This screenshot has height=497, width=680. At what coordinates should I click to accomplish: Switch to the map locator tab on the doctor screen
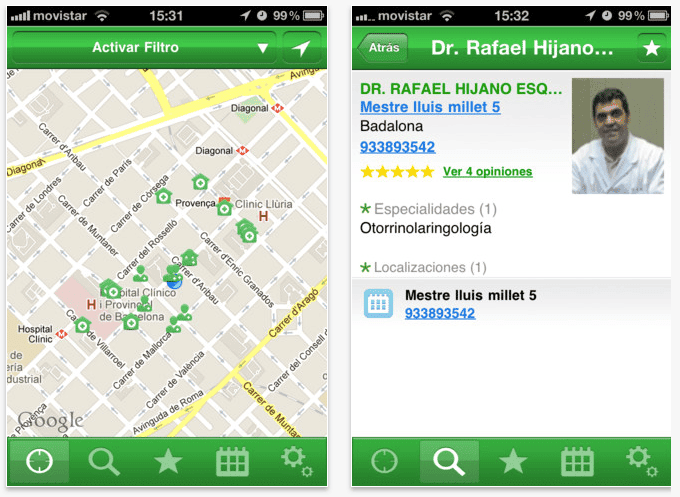[x=384, y=461]
